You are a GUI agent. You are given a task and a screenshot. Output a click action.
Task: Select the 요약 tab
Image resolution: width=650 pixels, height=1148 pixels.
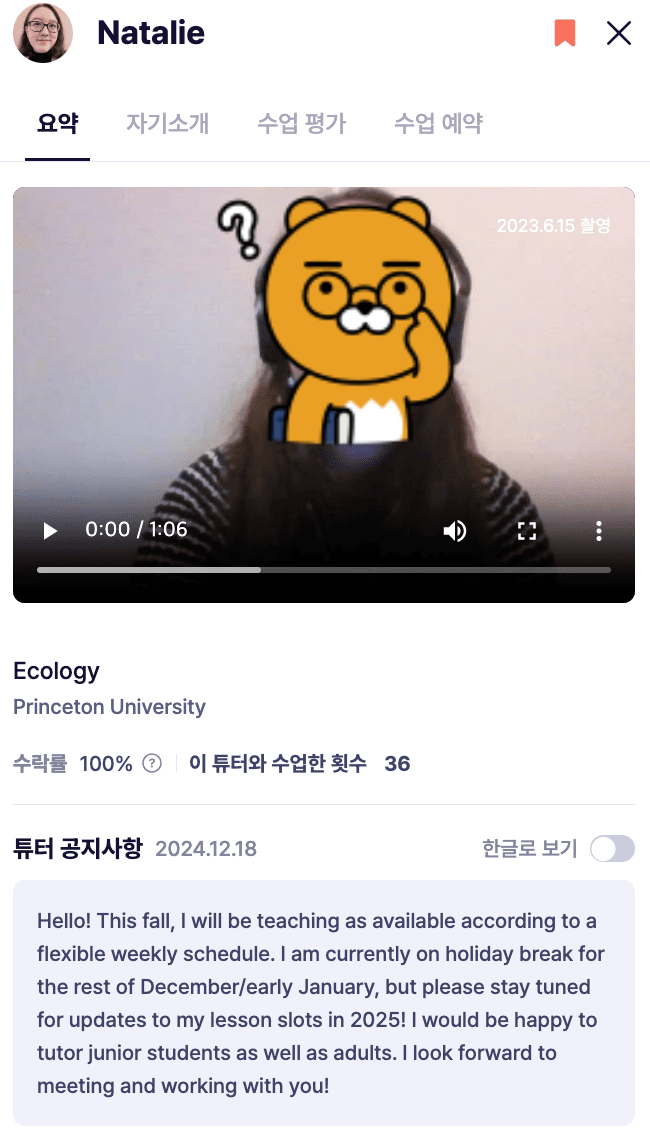click(x=57, y=124)
